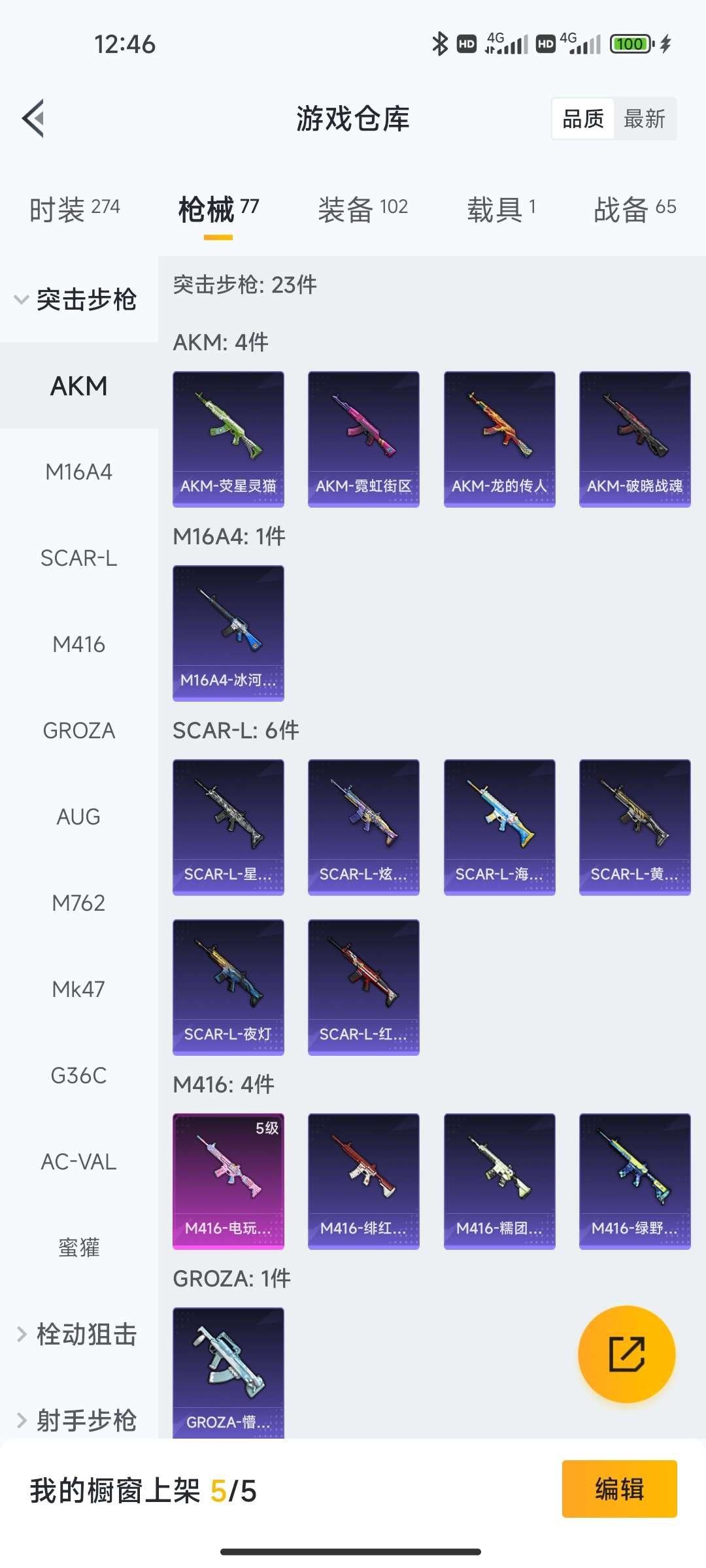Screen dimensions: 706x1568
Task: Switch to the 装备 tab
Action: [363, 210]
